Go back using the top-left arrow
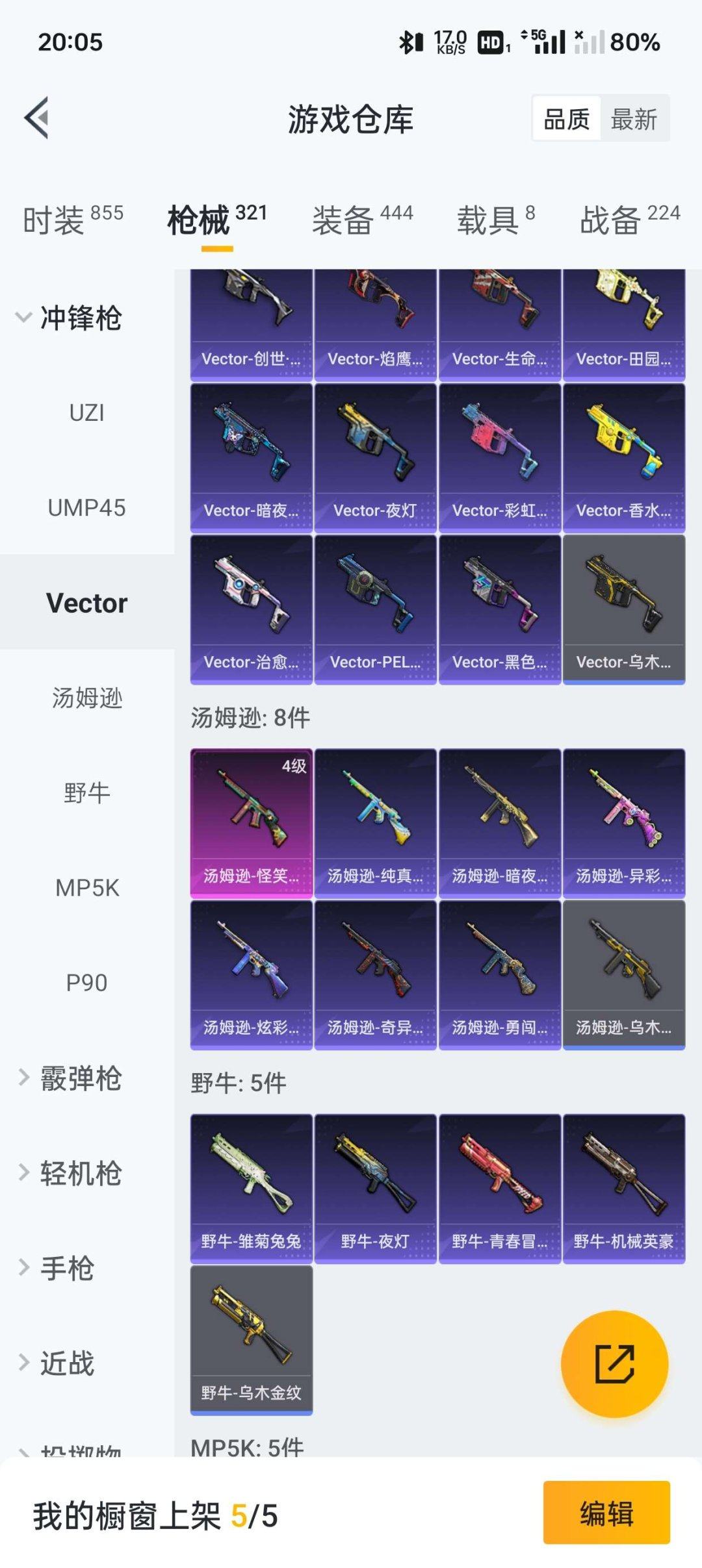 click(x=37, y=118)
